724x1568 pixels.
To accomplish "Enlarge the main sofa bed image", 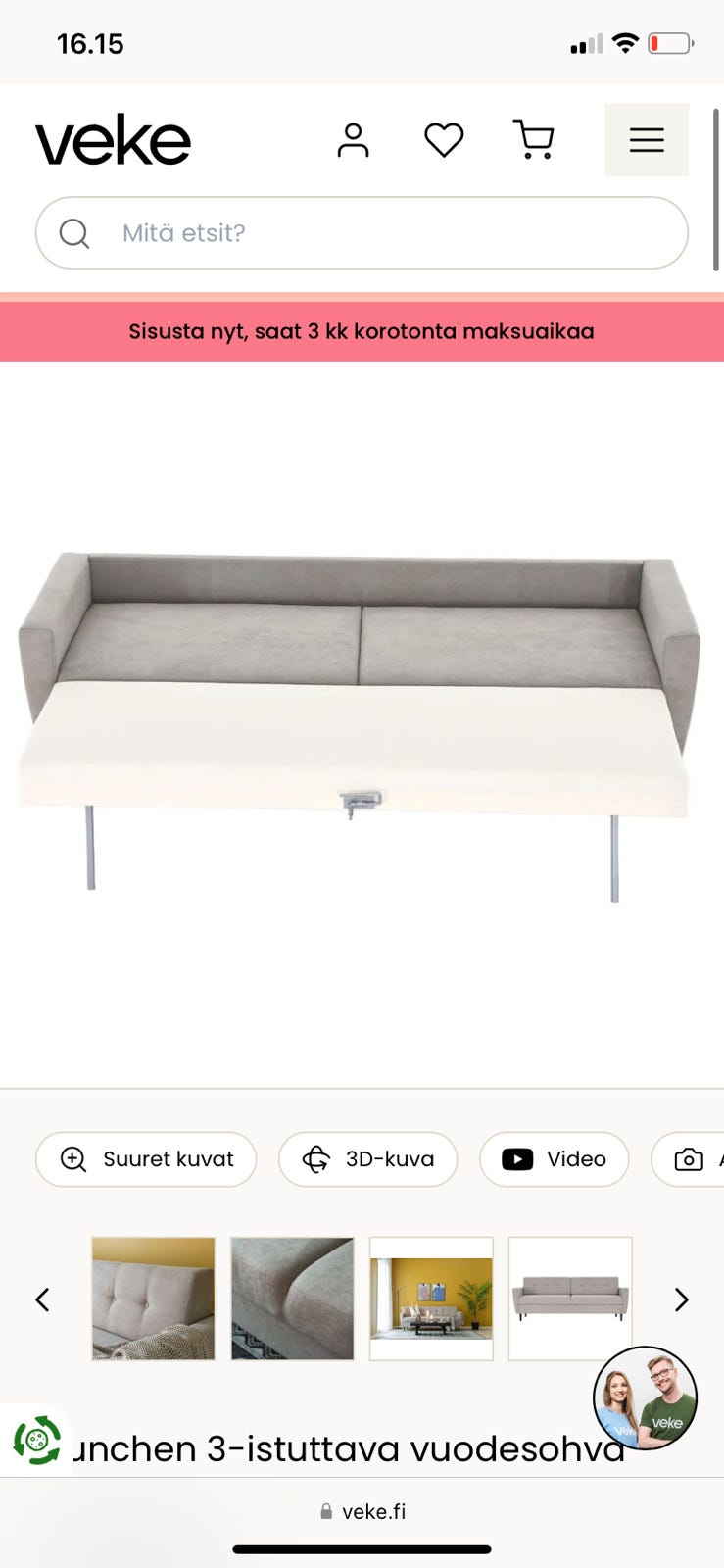I will pos(362,725).
